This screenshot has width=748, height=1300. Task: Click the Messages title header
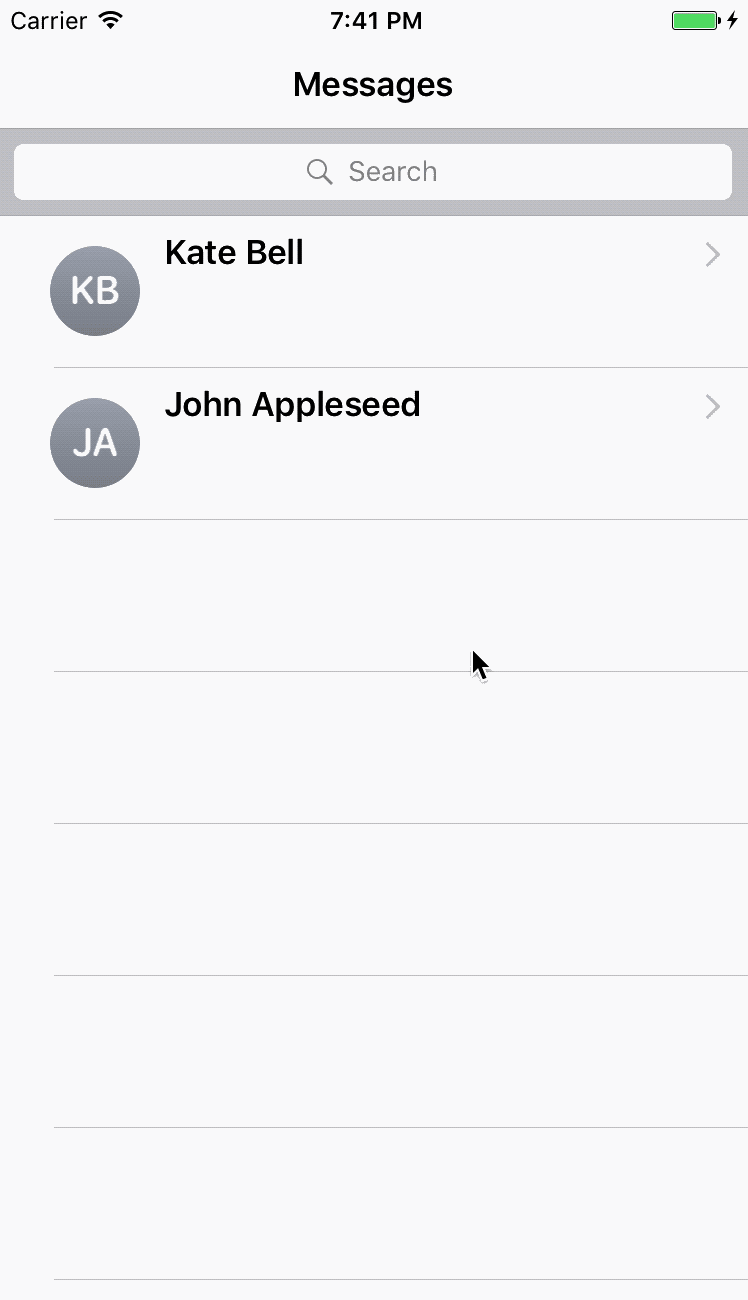point(372,84)
